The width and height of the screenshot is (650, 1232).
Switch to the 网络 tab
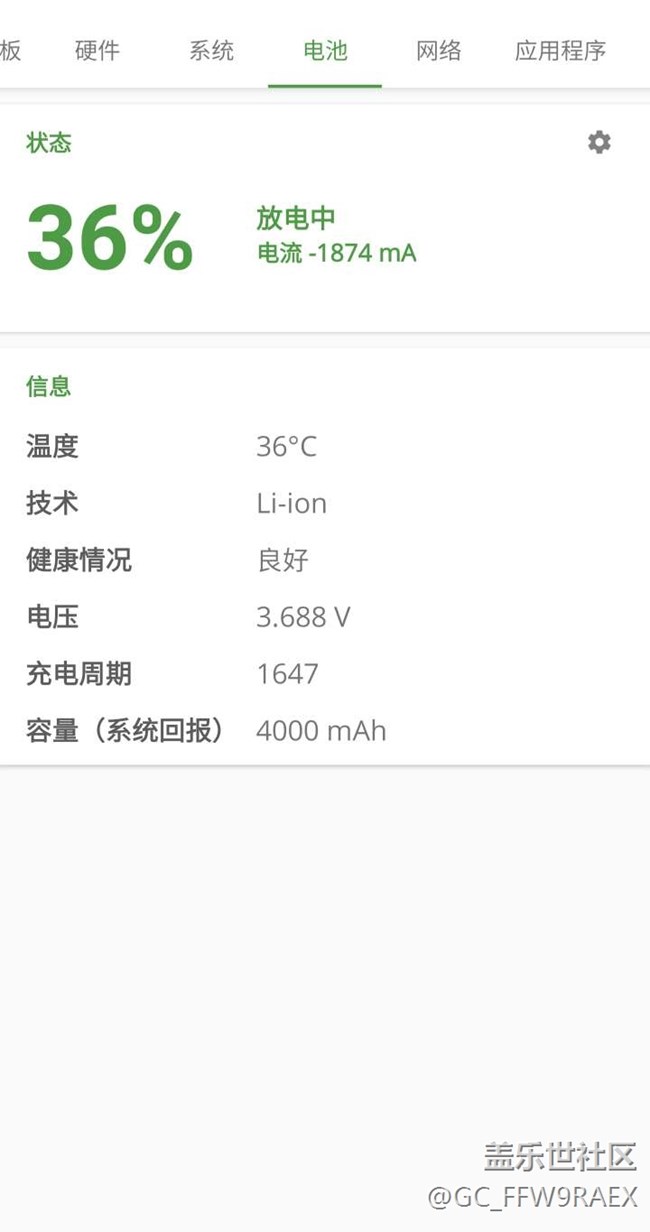point(439,51)
